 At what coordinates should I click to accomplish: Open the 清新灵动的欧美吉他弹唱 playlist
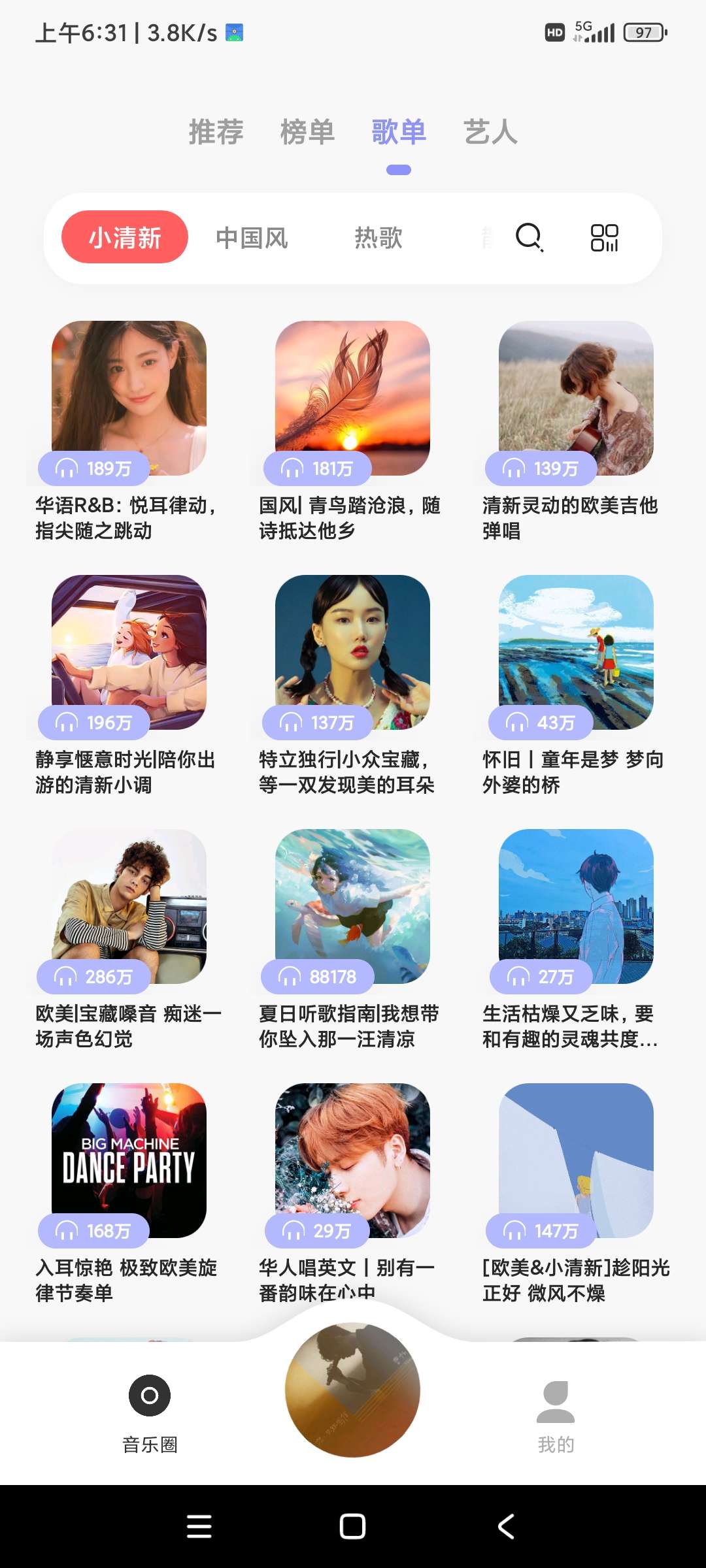576,399
